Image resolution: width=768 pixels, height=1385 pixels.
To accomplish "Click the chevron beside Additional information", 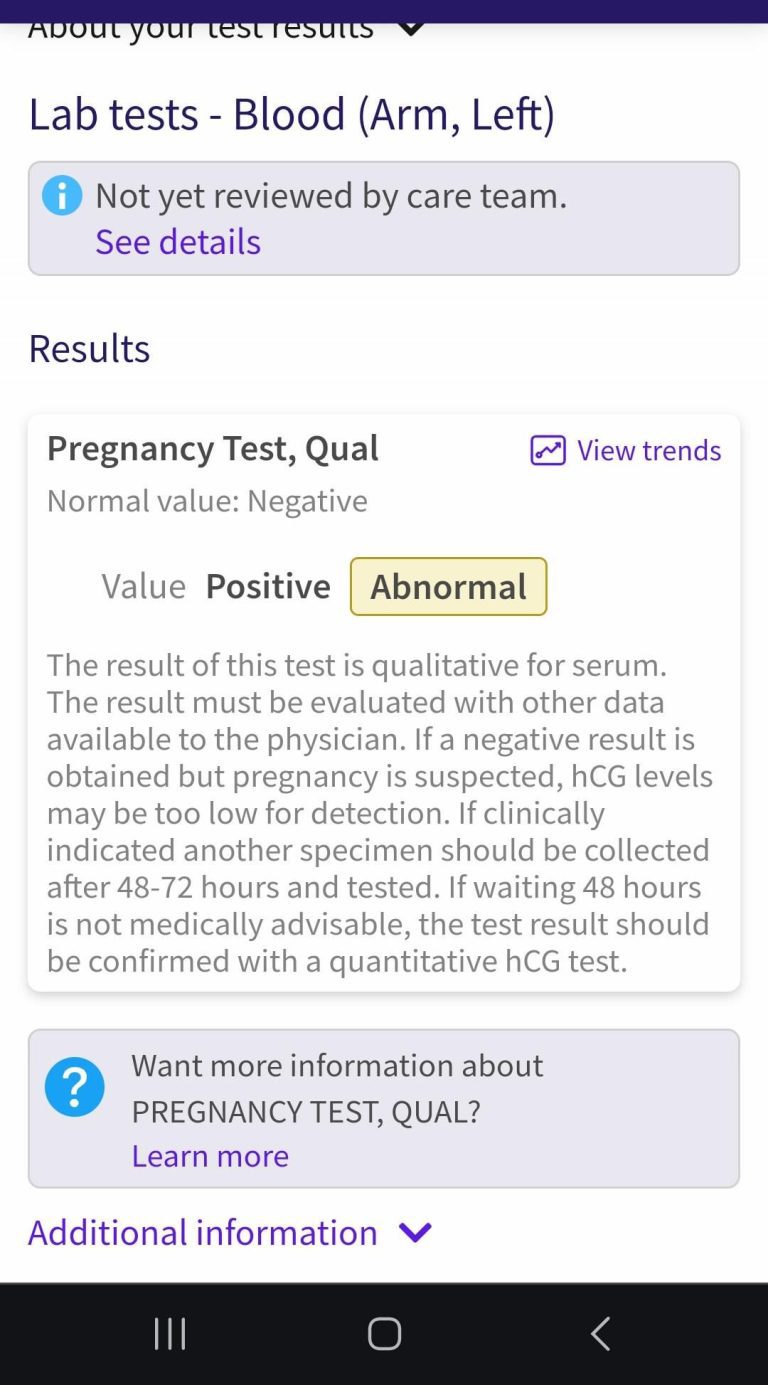I will click(415, 1232).
